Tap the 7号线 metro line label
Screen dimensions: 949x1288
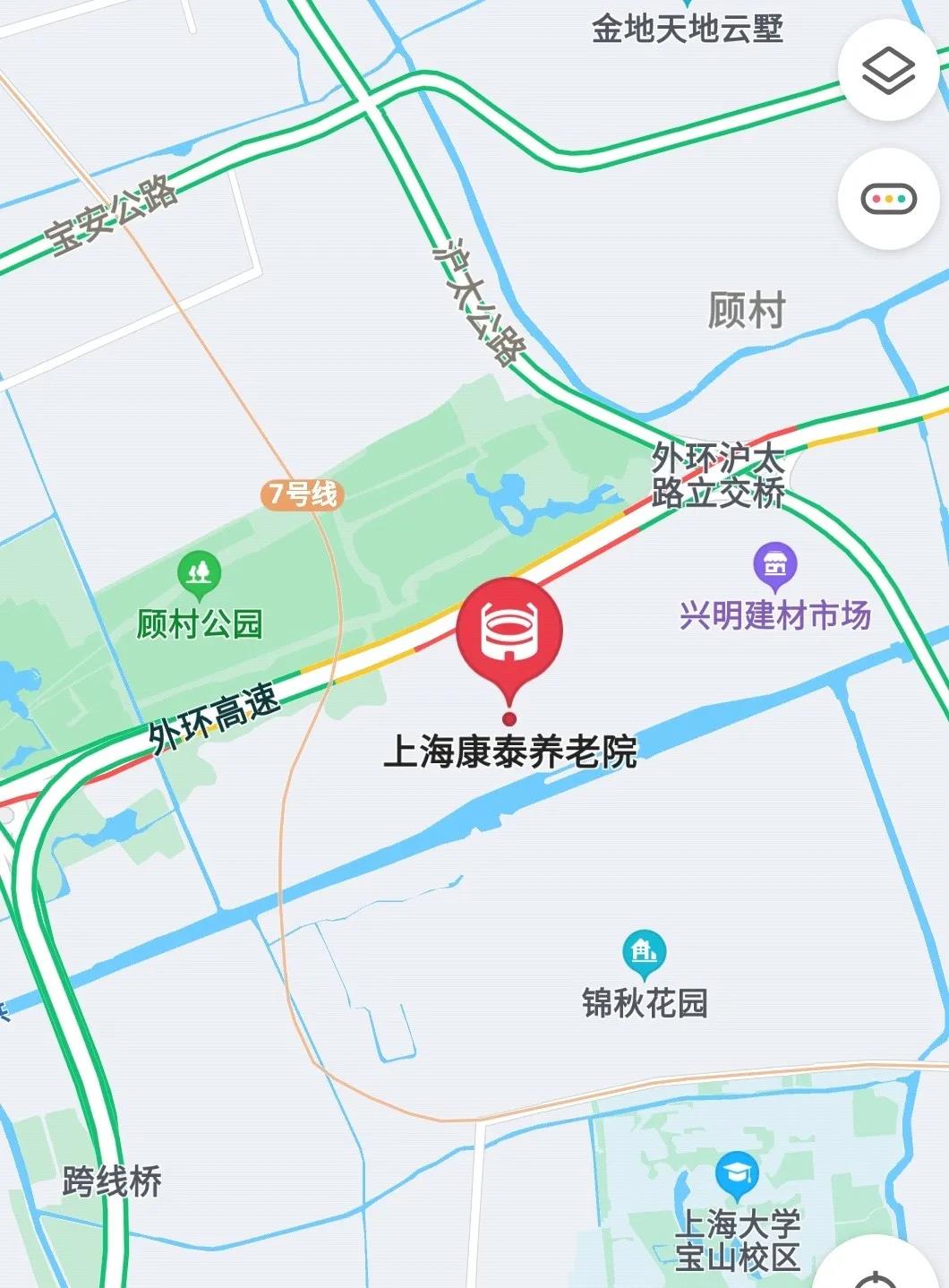click(x=304, y=494)
